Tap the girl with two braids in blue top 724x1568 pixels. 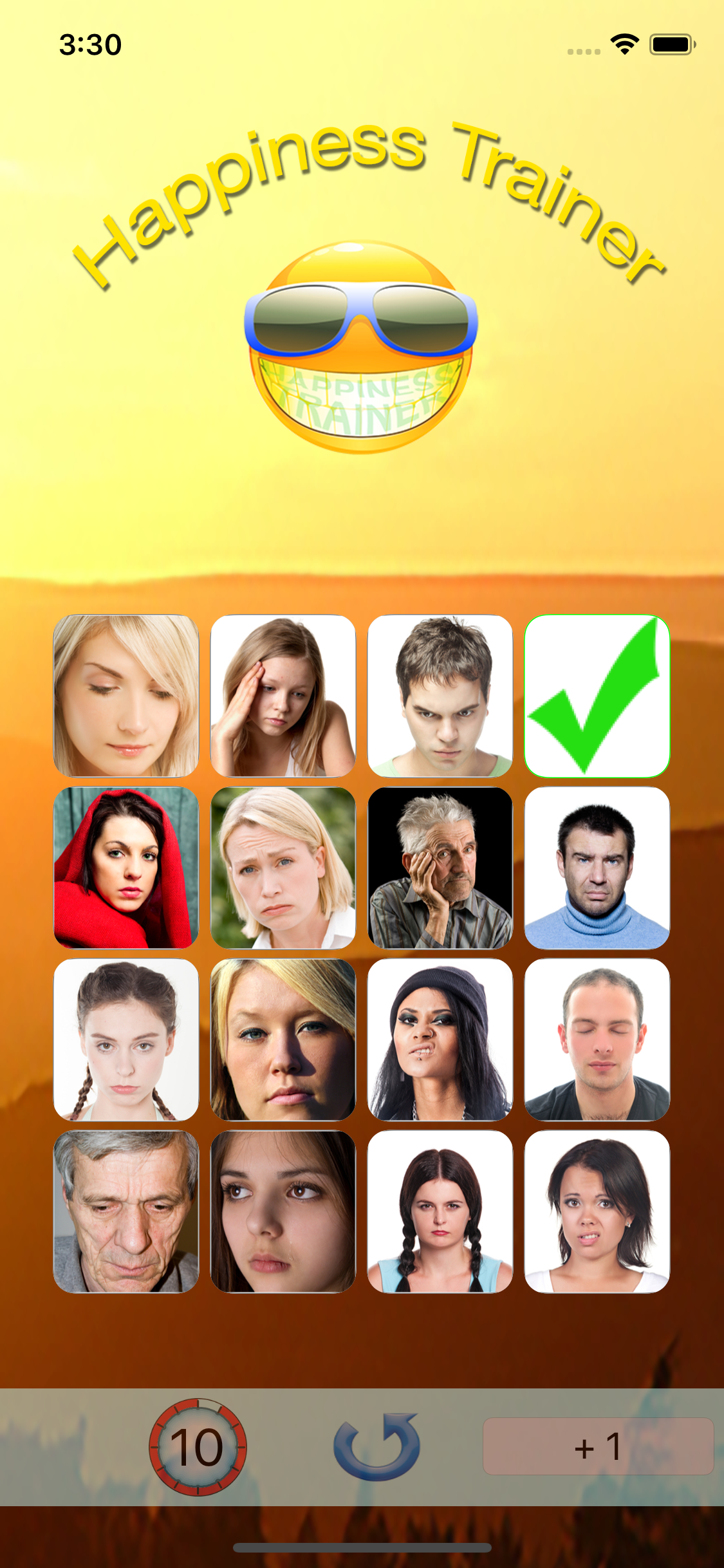click(x=440, y=1211)
